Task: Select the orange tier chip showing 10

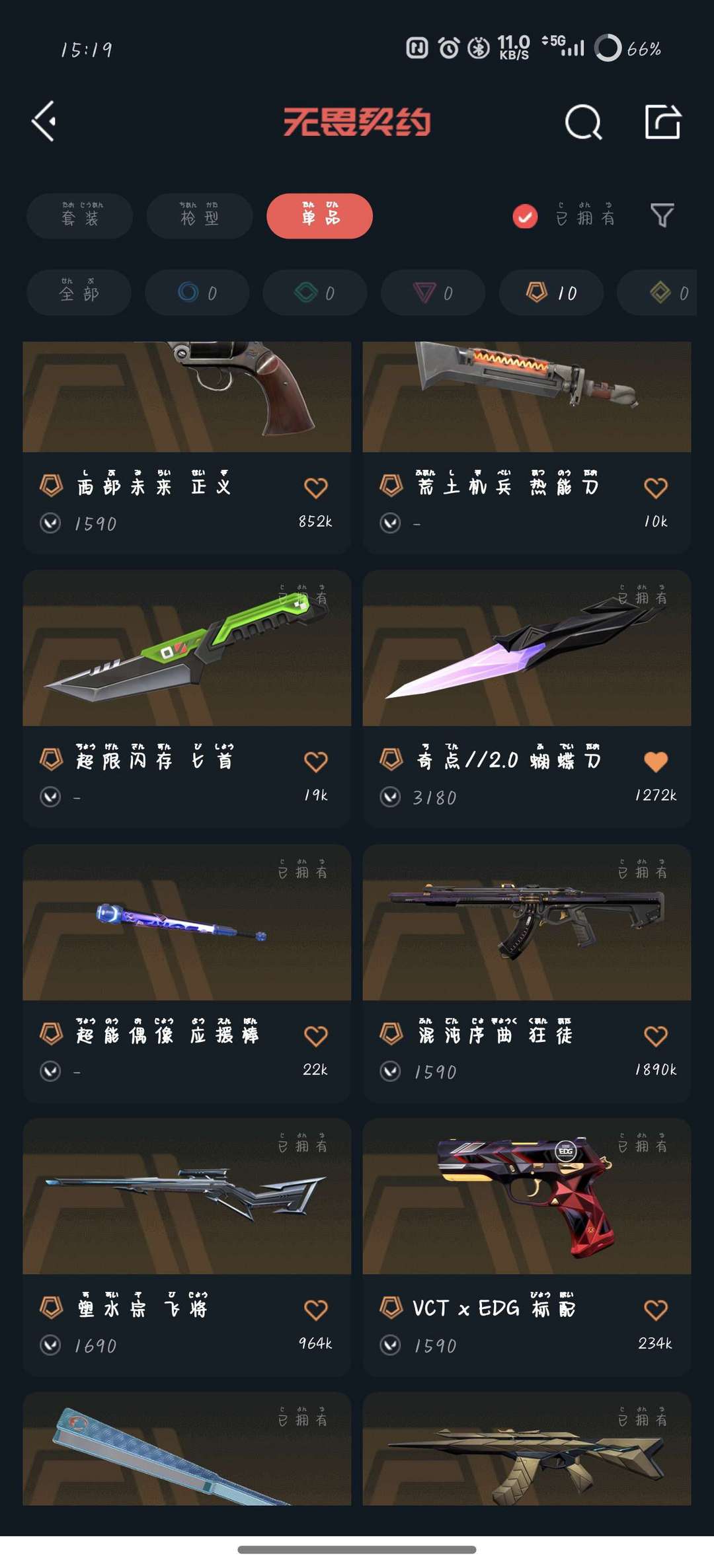Action: coord(551,293)
